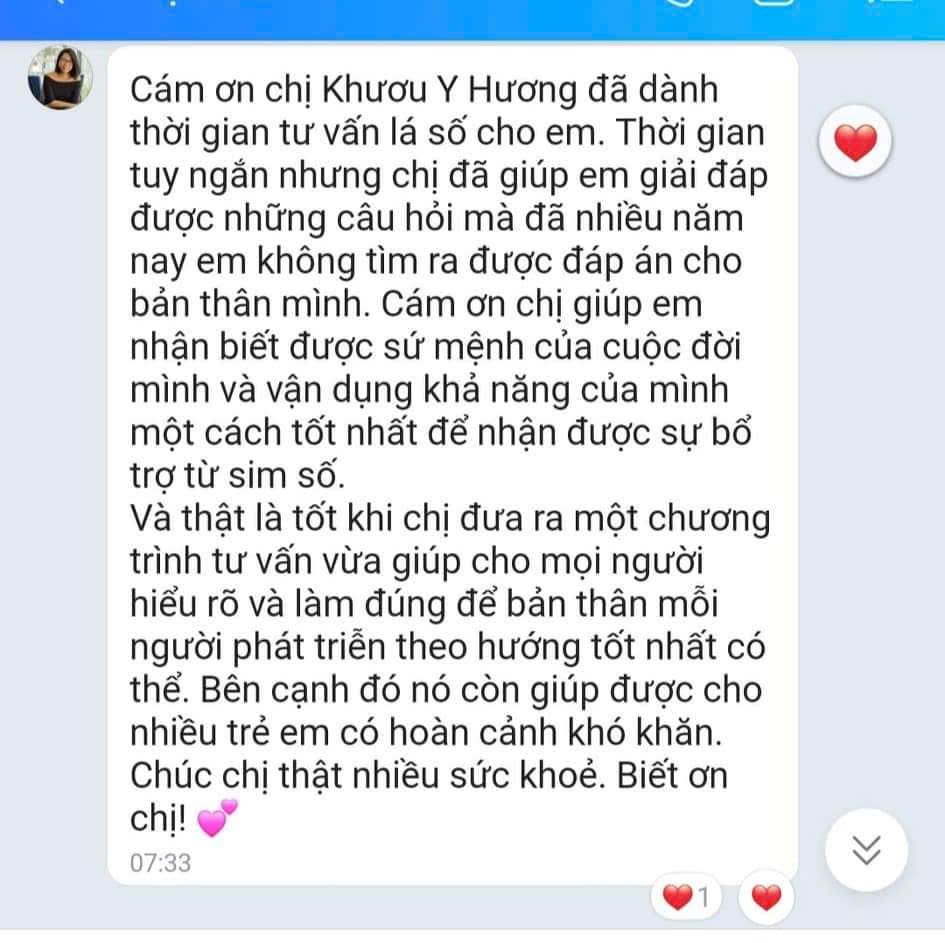Image resolution: width=945 pixels, height=943 pixels.
Task: Open the sender's profile picture
Action: (60, 77)
